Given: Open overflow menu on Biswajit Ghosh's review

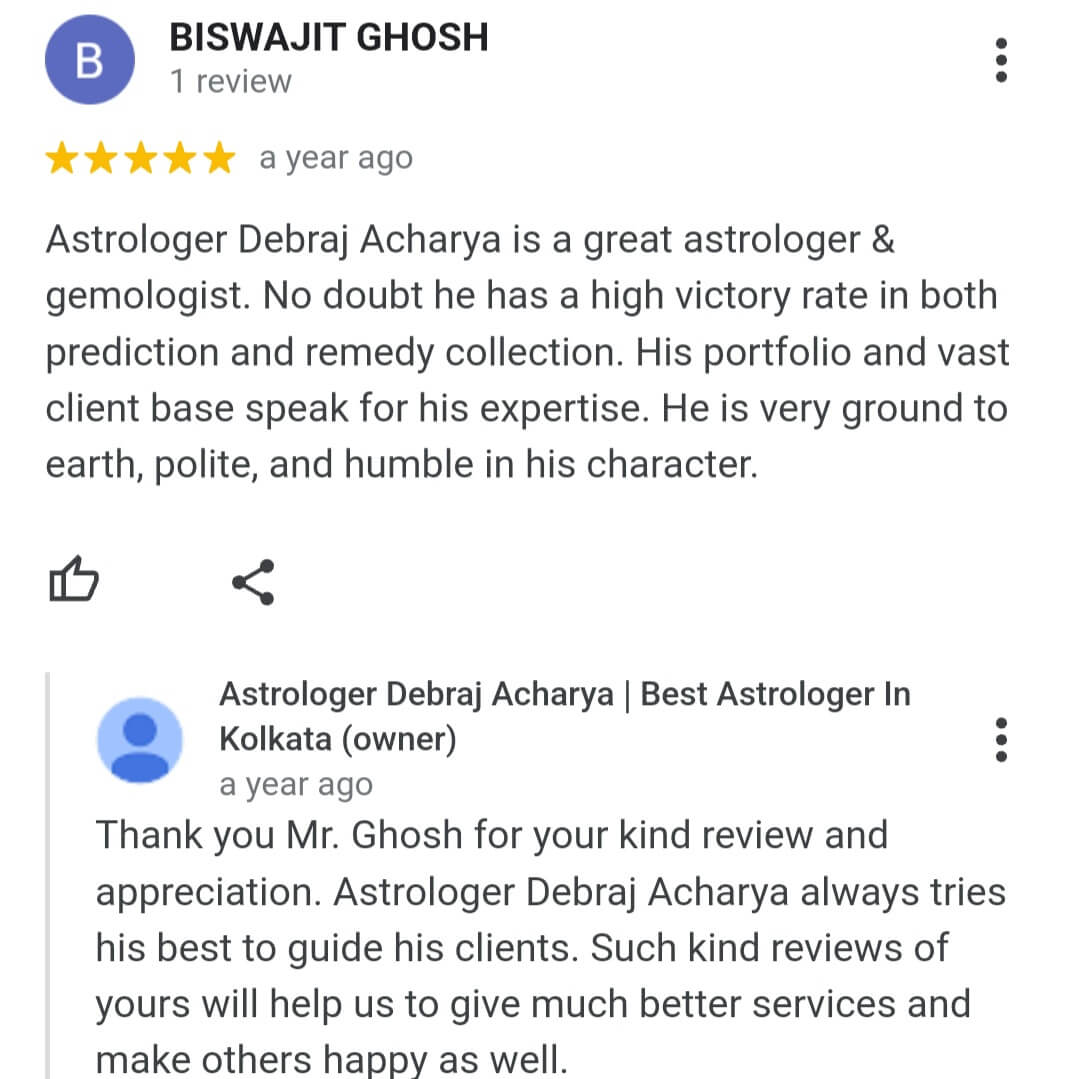Looking at the screenshot, I should 1001,61.
